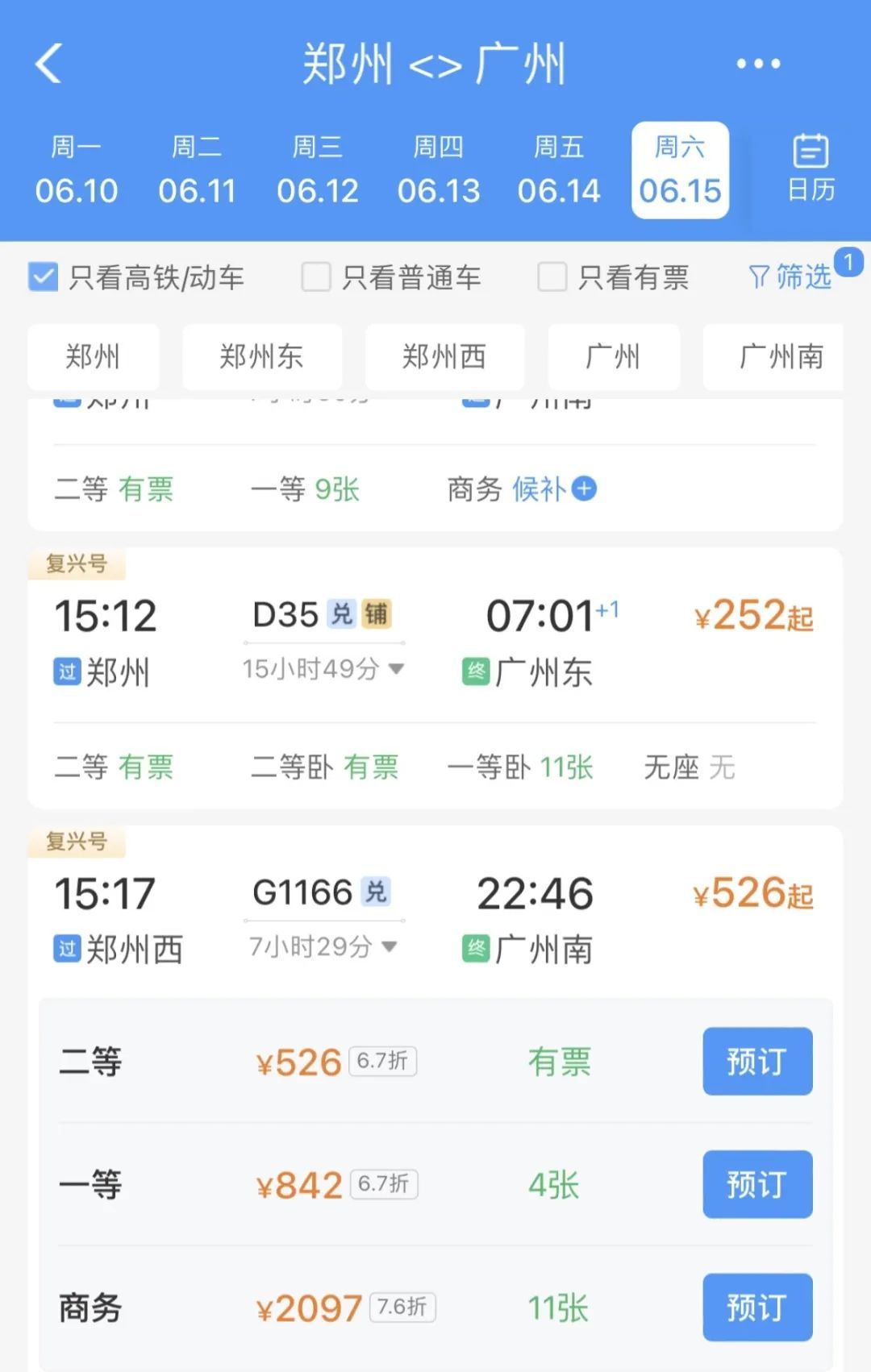Enable 只看普通车 checkbox

pos(316,277)
